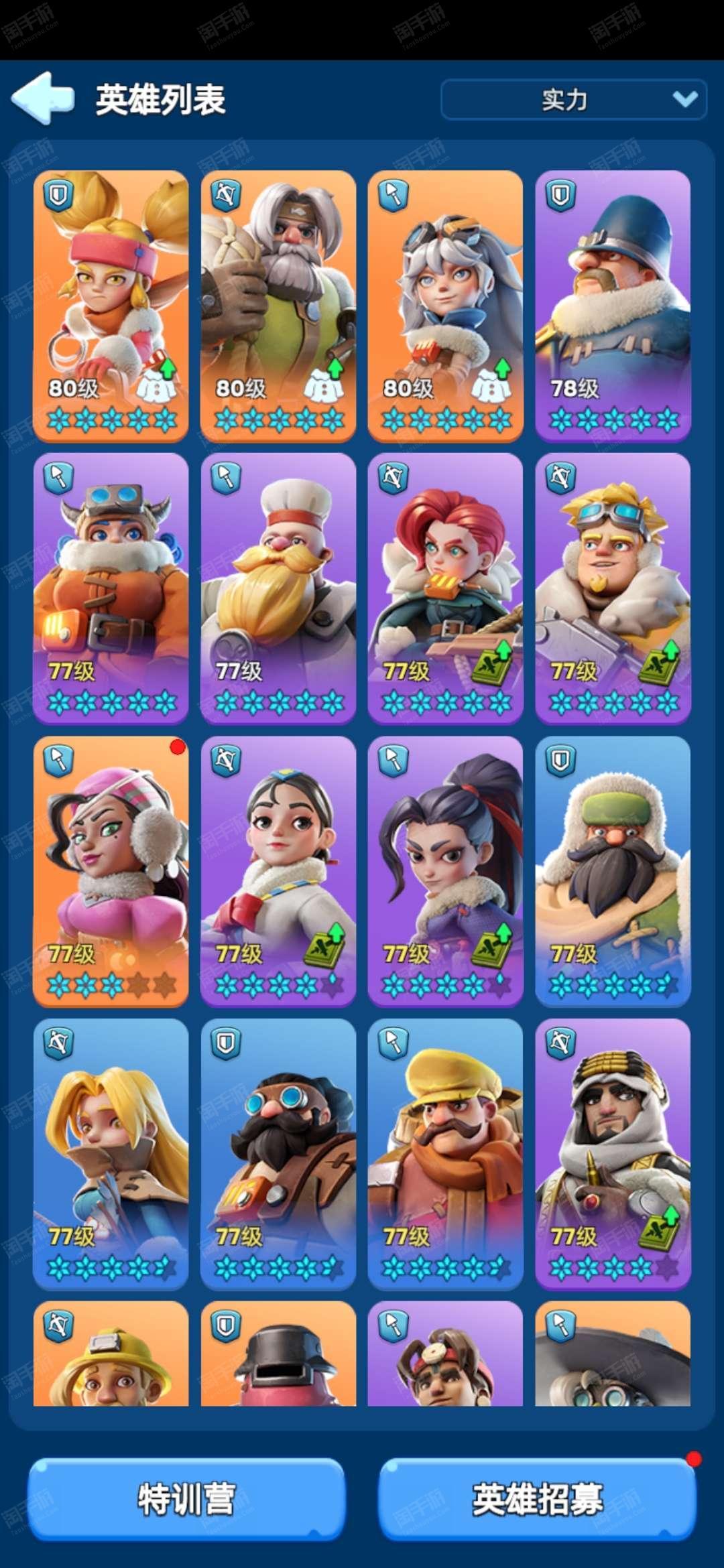Screen dimensions: 724x1568
Task: Go back using the white arrow
Action: point(42,99)
